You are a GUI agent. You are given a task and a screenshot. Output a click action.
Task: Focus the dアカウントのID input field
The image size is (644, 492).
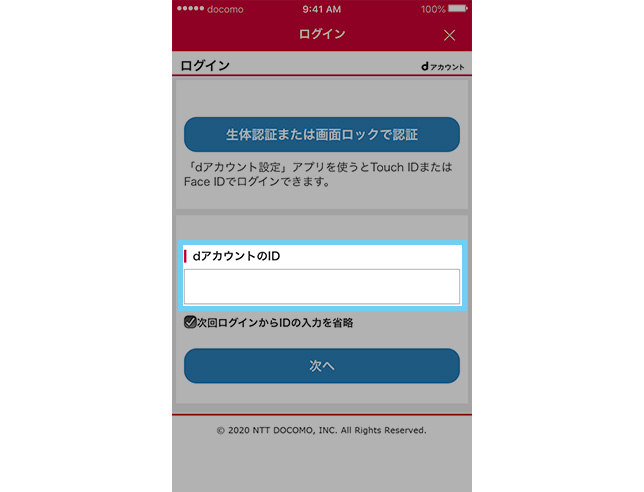coord(321,286)
